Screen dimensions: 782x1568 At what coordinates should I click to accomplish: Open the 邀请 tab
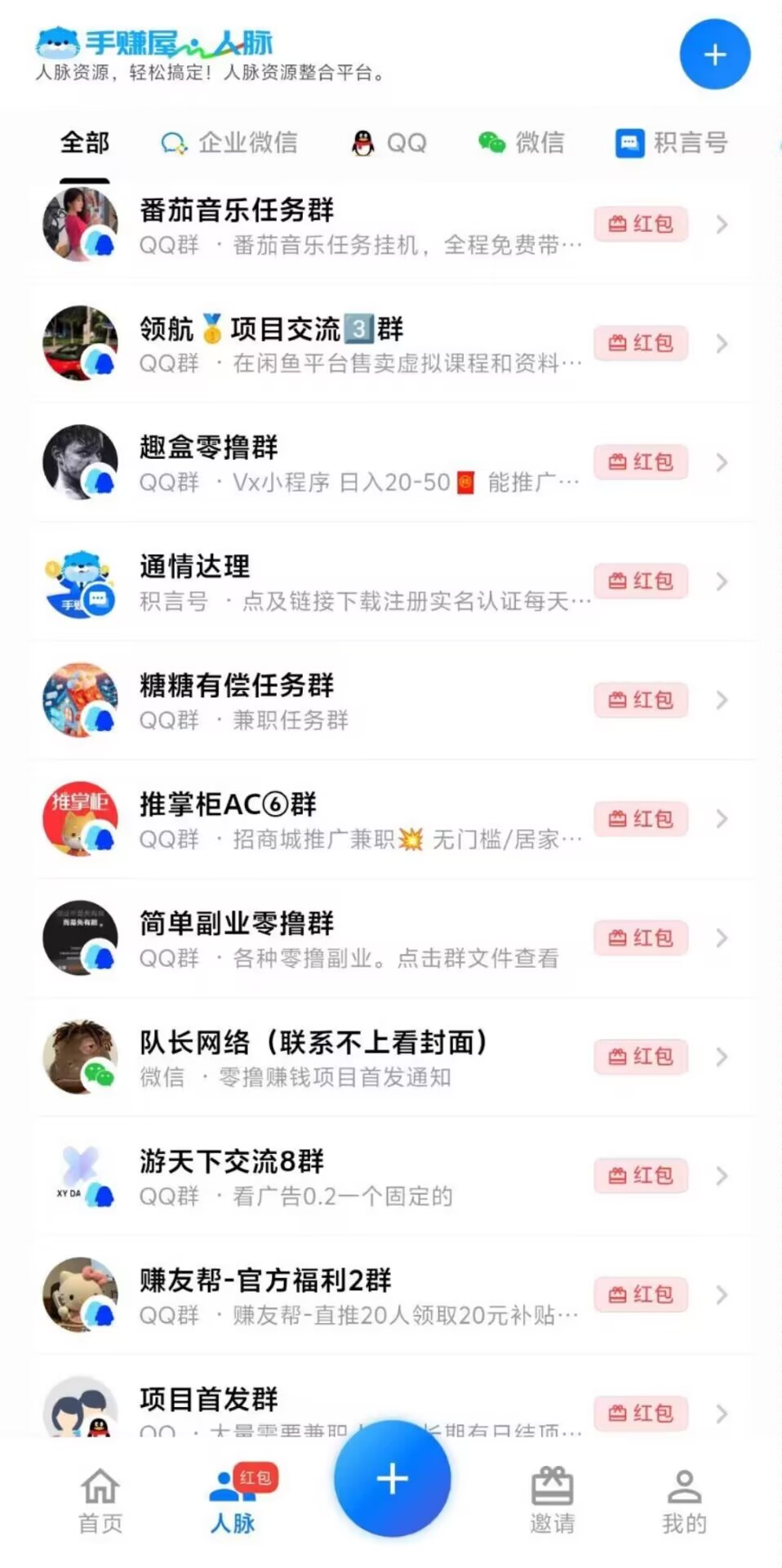[x=553, y=1499]
